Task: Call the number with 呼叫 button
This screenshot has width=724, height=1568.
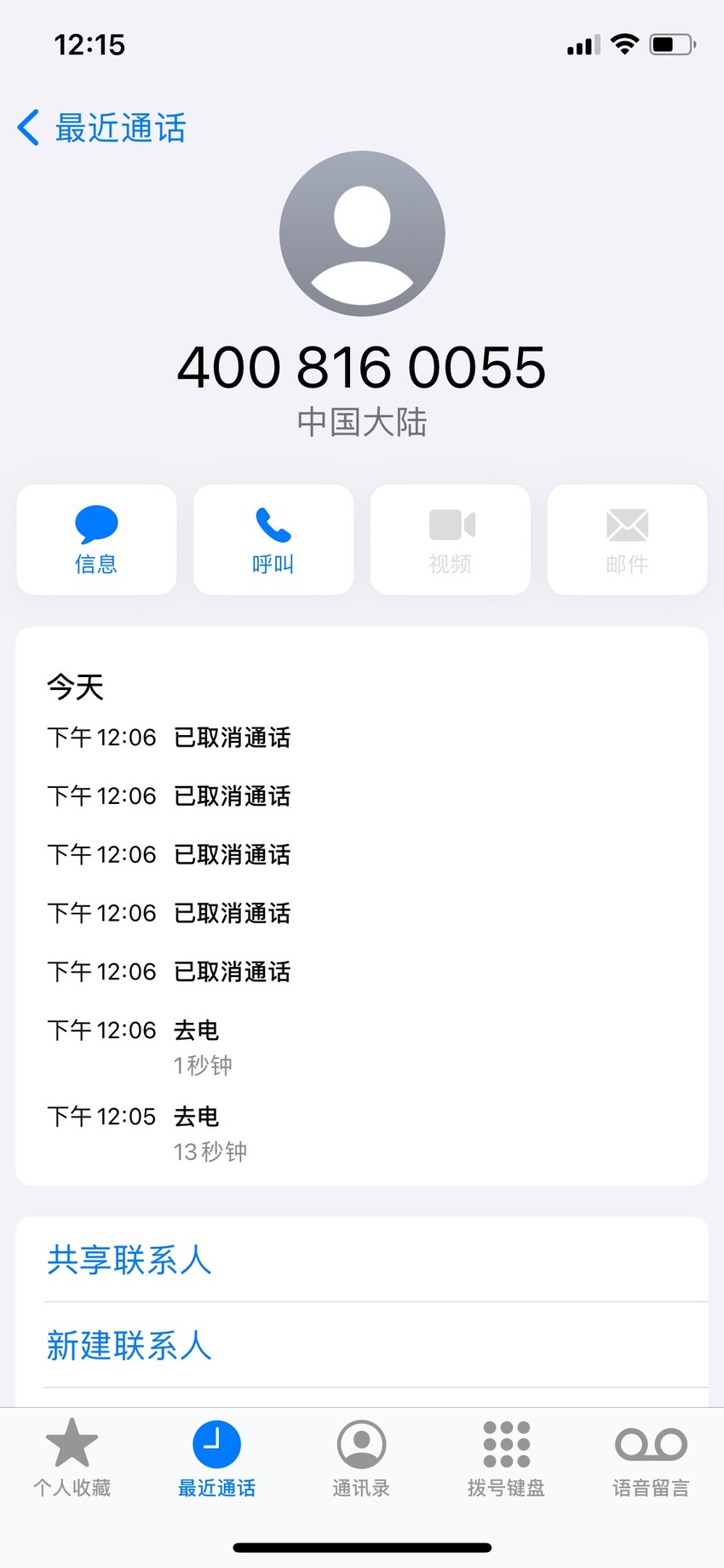Action: (273, 539)
